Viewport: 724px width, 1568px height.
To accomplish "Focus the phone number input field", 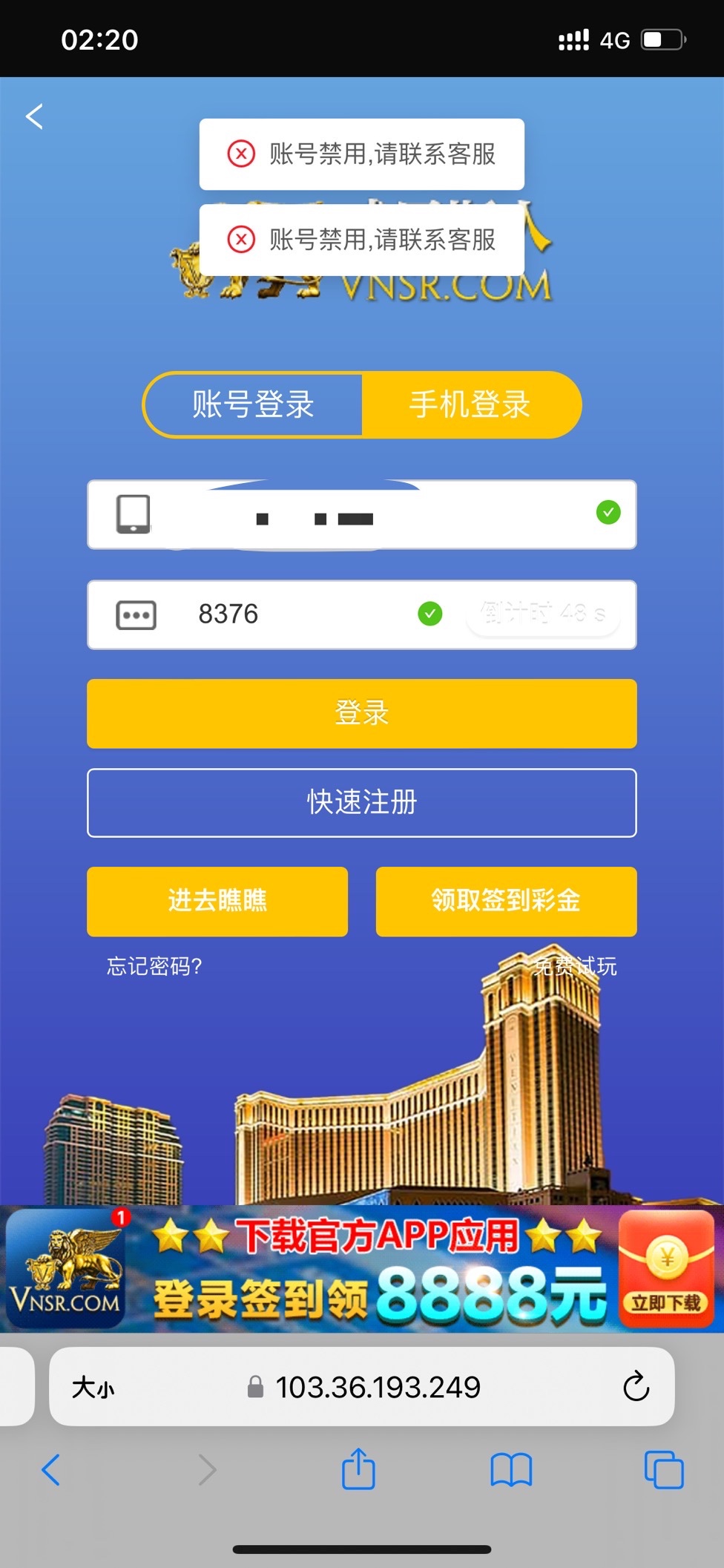I will (x=362, y=514).
